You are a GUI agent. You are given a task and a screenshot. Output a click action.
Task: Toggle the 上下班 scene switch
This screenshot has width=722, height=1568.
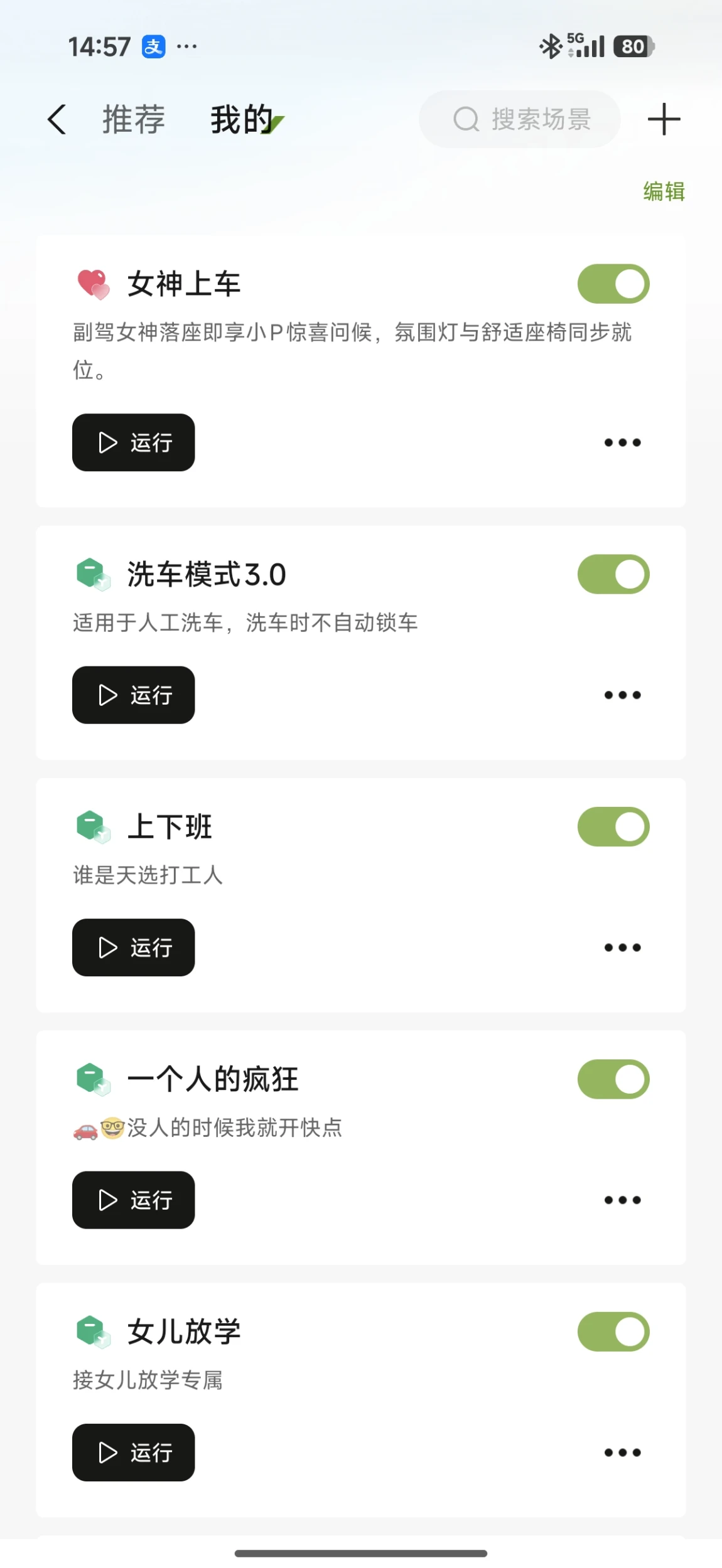click(613, 826)
